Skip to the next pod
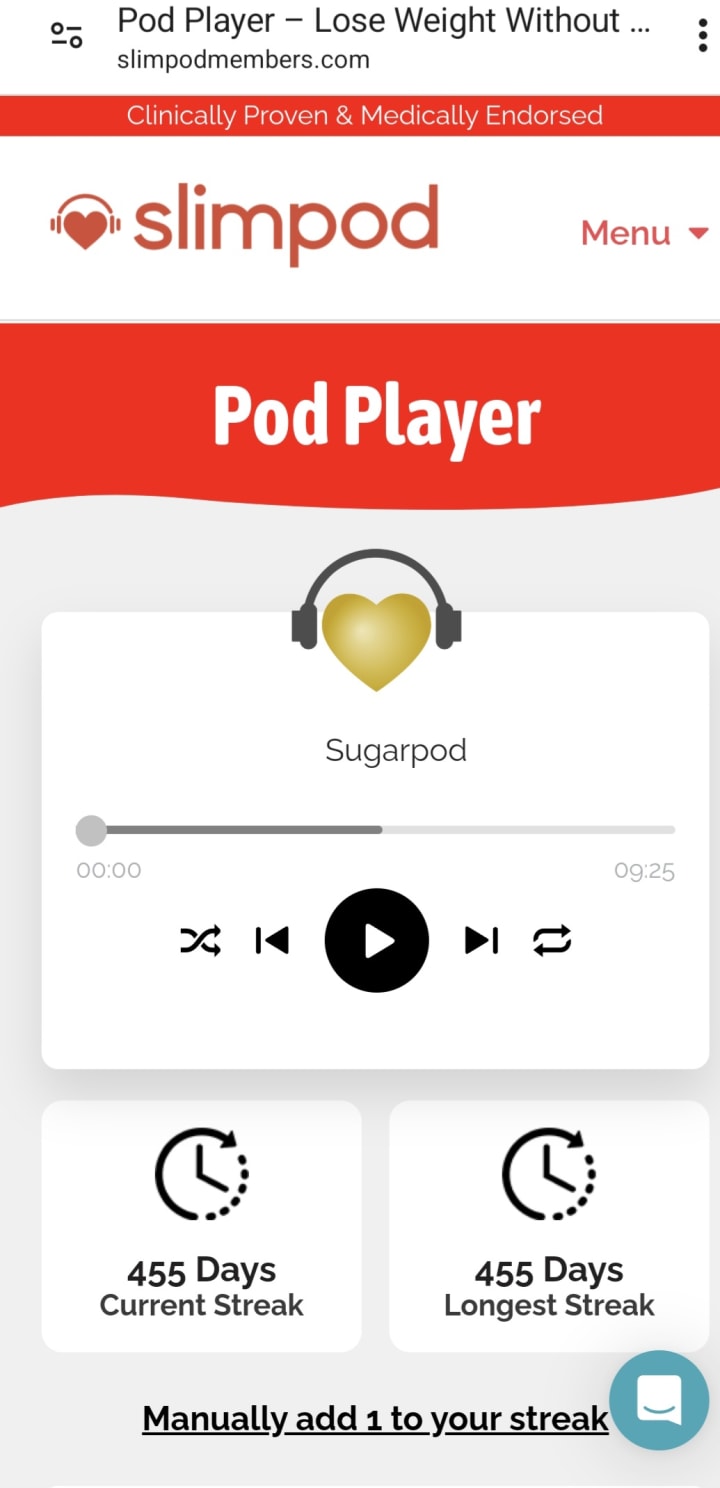Image resolution: width=720 pixels, height=1488 pixels. point(481,940)
